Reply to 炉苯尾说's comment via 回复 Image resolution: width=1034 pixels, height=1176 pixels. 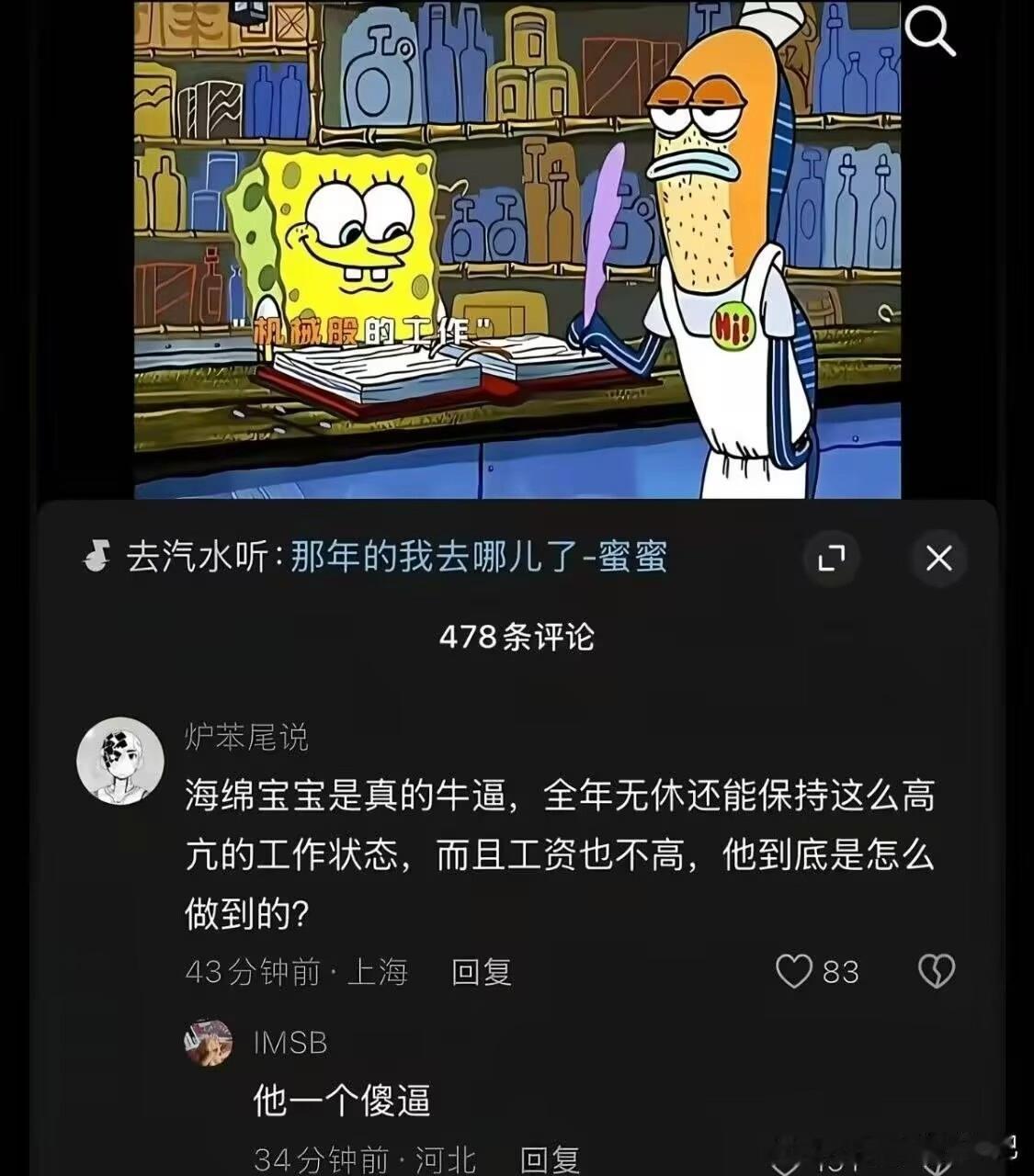coord(481,972)
